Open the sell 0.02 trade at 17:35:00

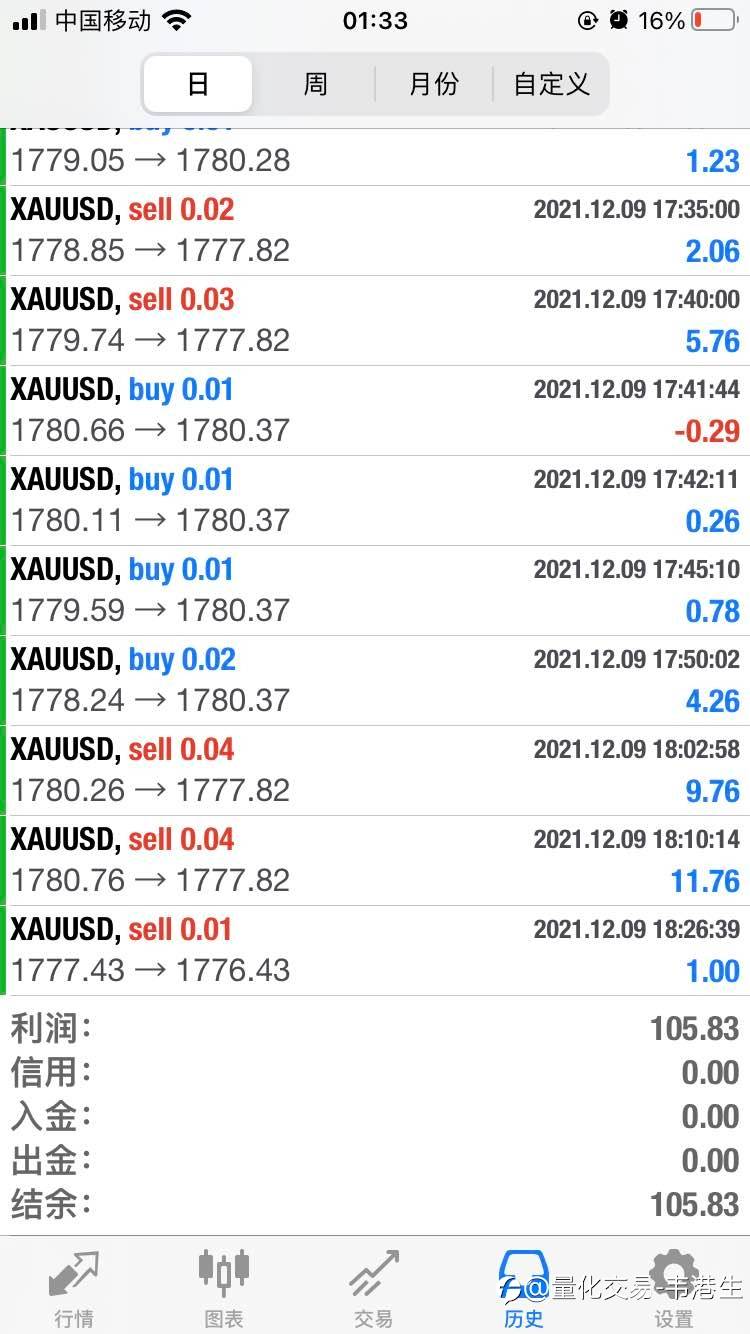(x=375, y=231)
